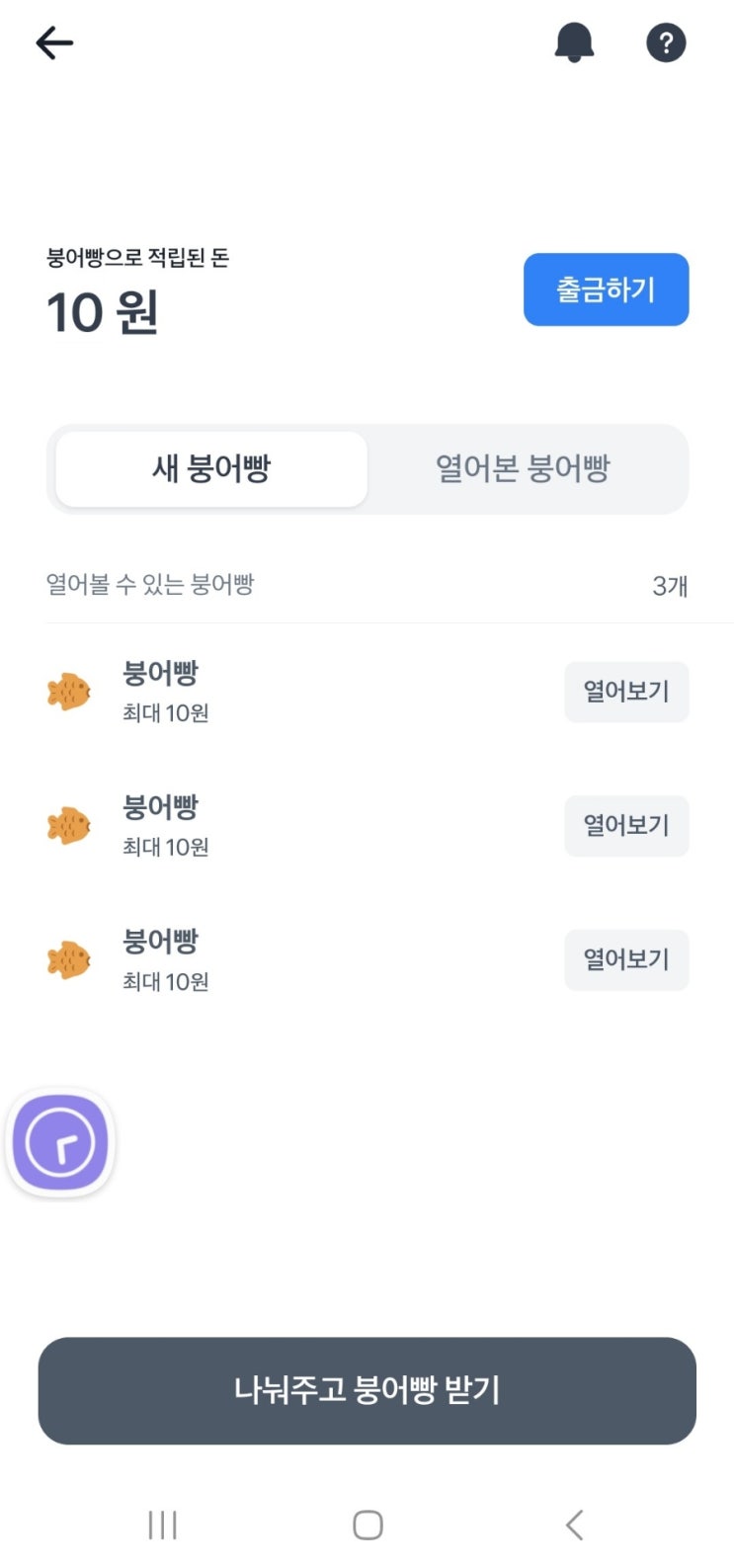The image size is (734, 1568).
Task: Open the first 붕어빵 with 열어보기
Action: (x=626, y=692)
